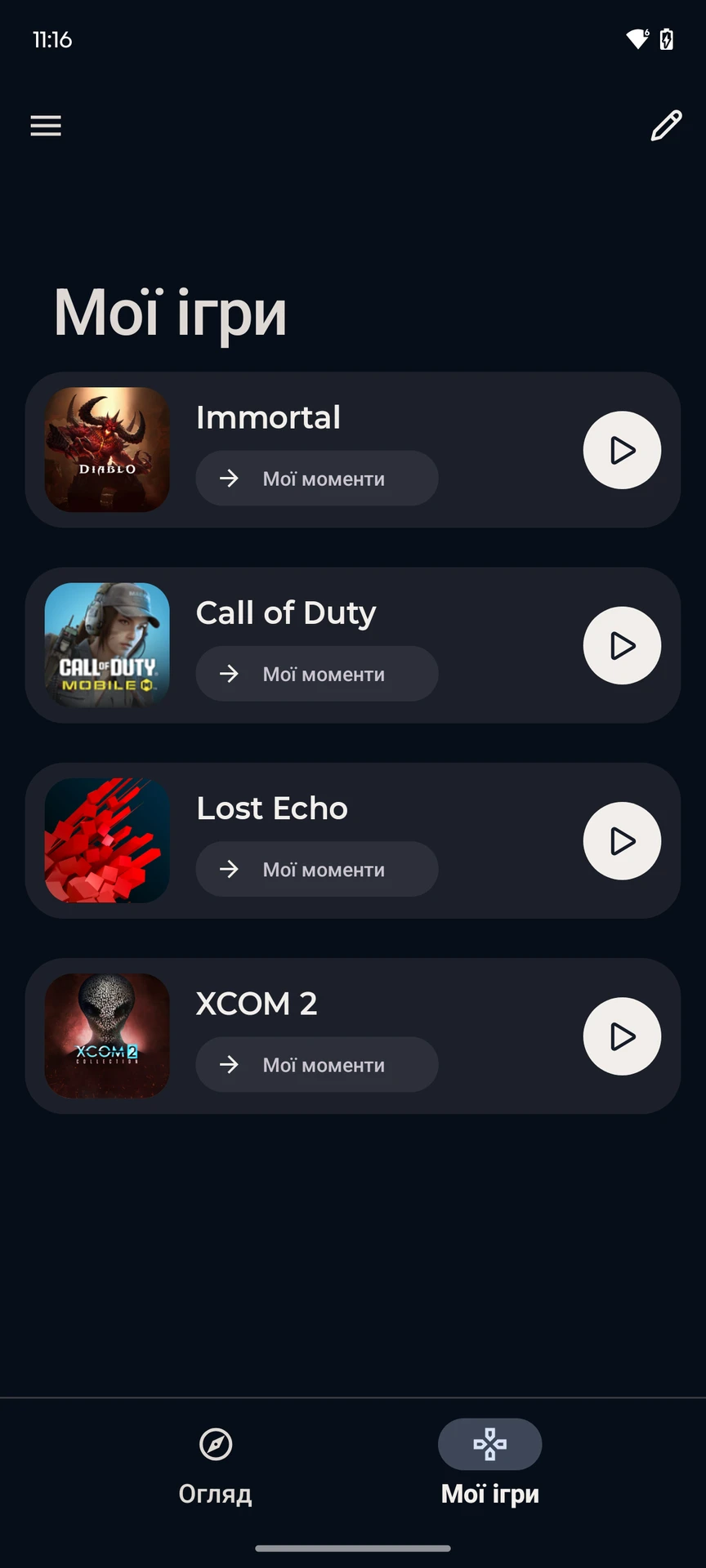
Task: Tap the pencil edit icon
Action: (666, 126)
